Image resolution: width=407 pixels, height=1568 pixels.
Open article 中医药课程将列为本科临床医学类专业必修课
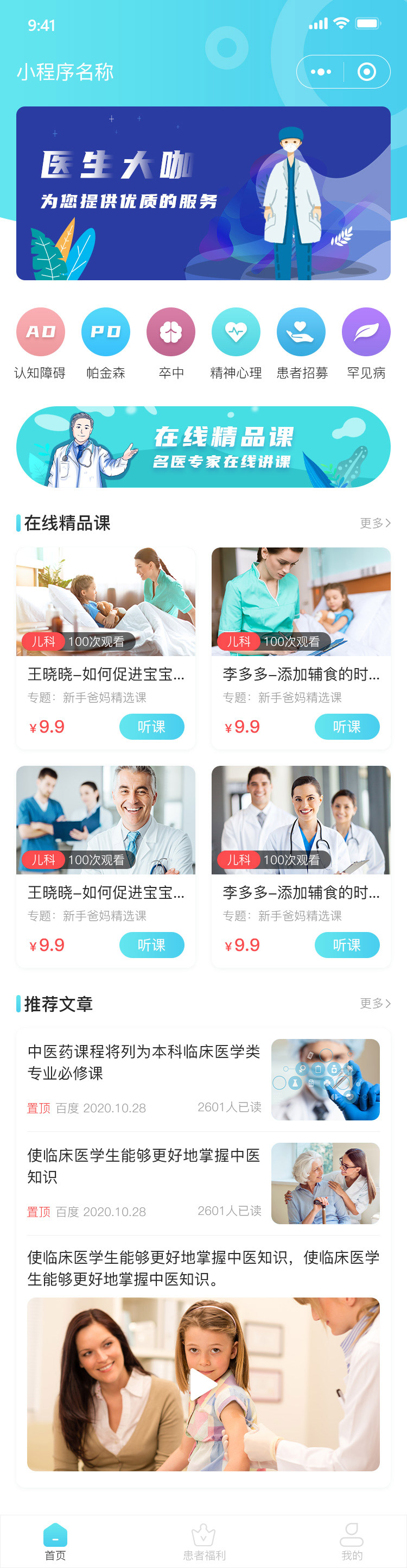coord(144,1062)
